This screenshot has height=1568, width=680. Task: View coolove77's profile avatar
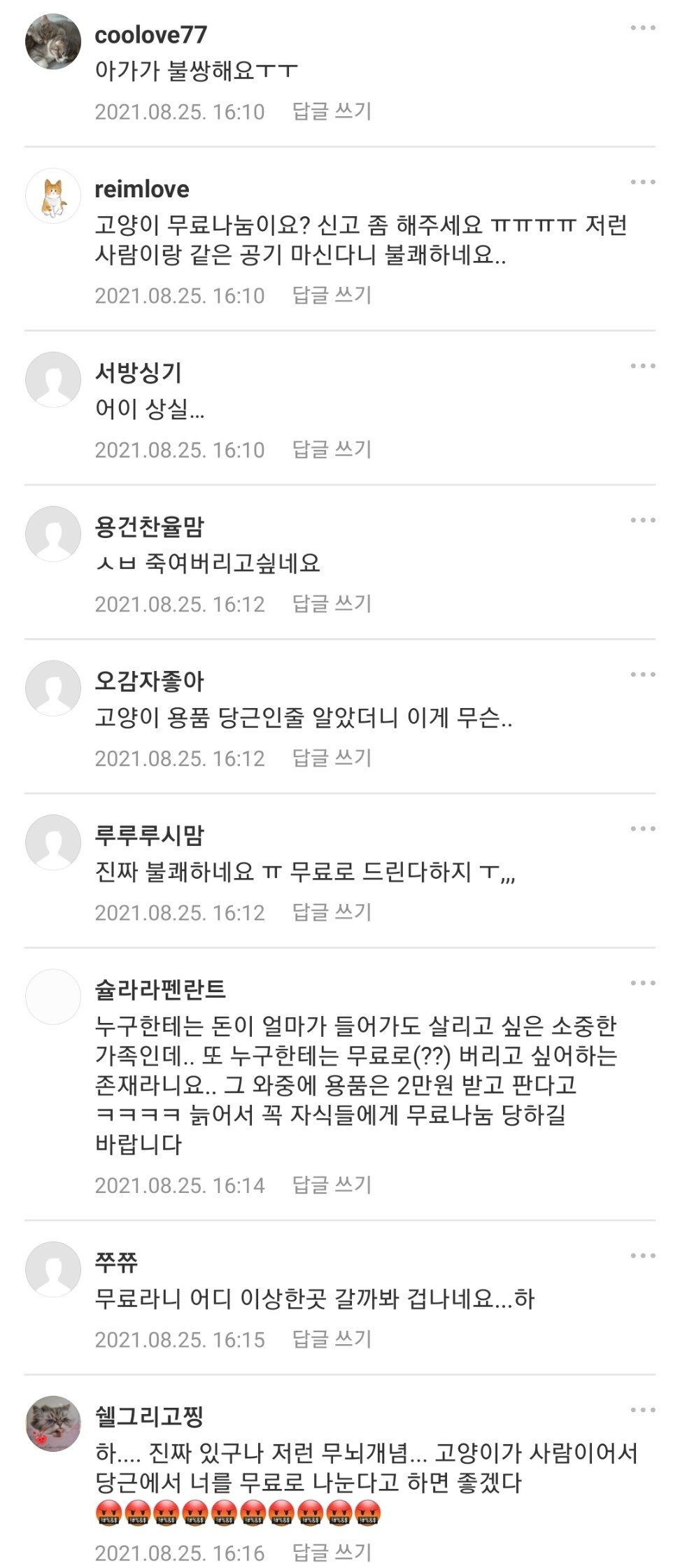click(x=53, y=42)
